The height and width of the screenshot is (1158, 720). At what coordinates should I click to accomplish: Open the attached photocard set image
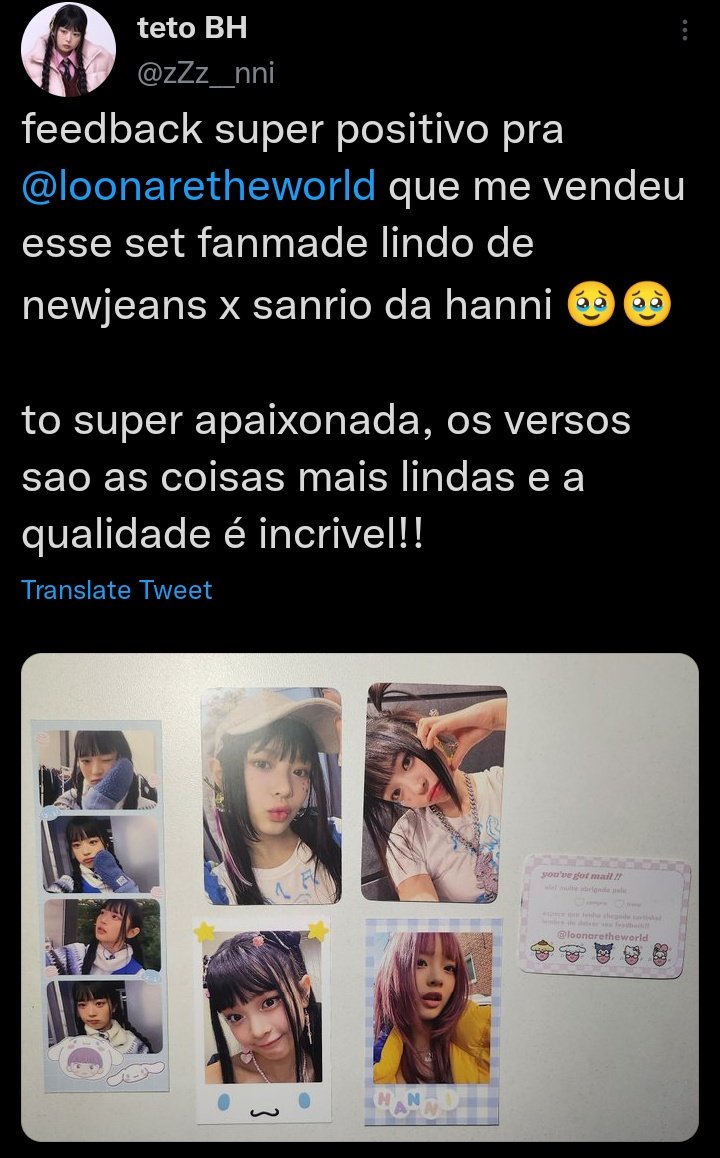360,897
